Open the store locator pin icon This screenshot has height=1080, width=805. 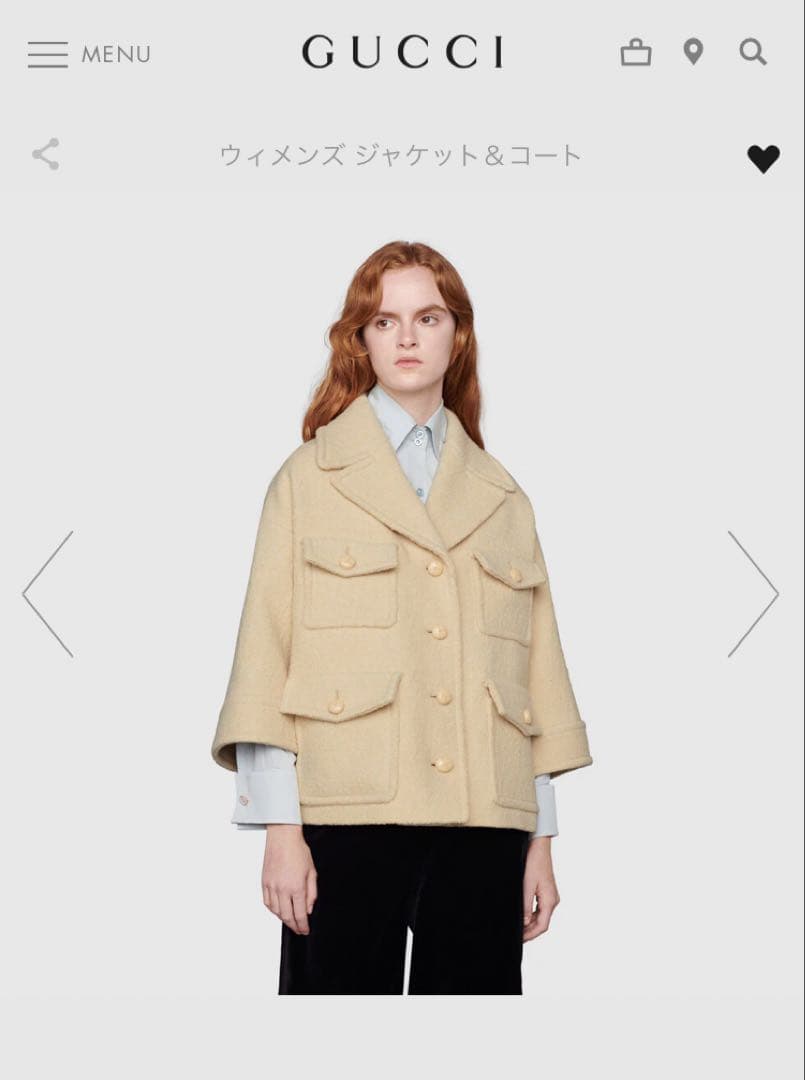(693, 52)
